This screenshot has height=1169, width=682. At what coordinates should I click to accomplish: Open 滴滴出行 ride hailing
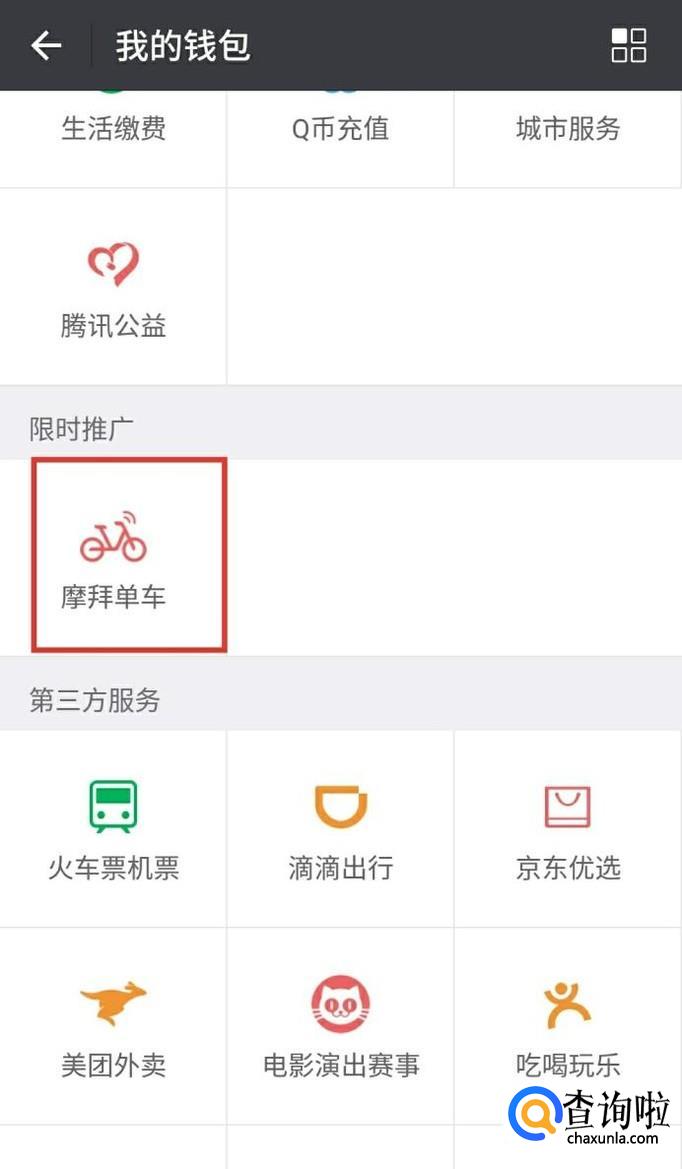341,828
